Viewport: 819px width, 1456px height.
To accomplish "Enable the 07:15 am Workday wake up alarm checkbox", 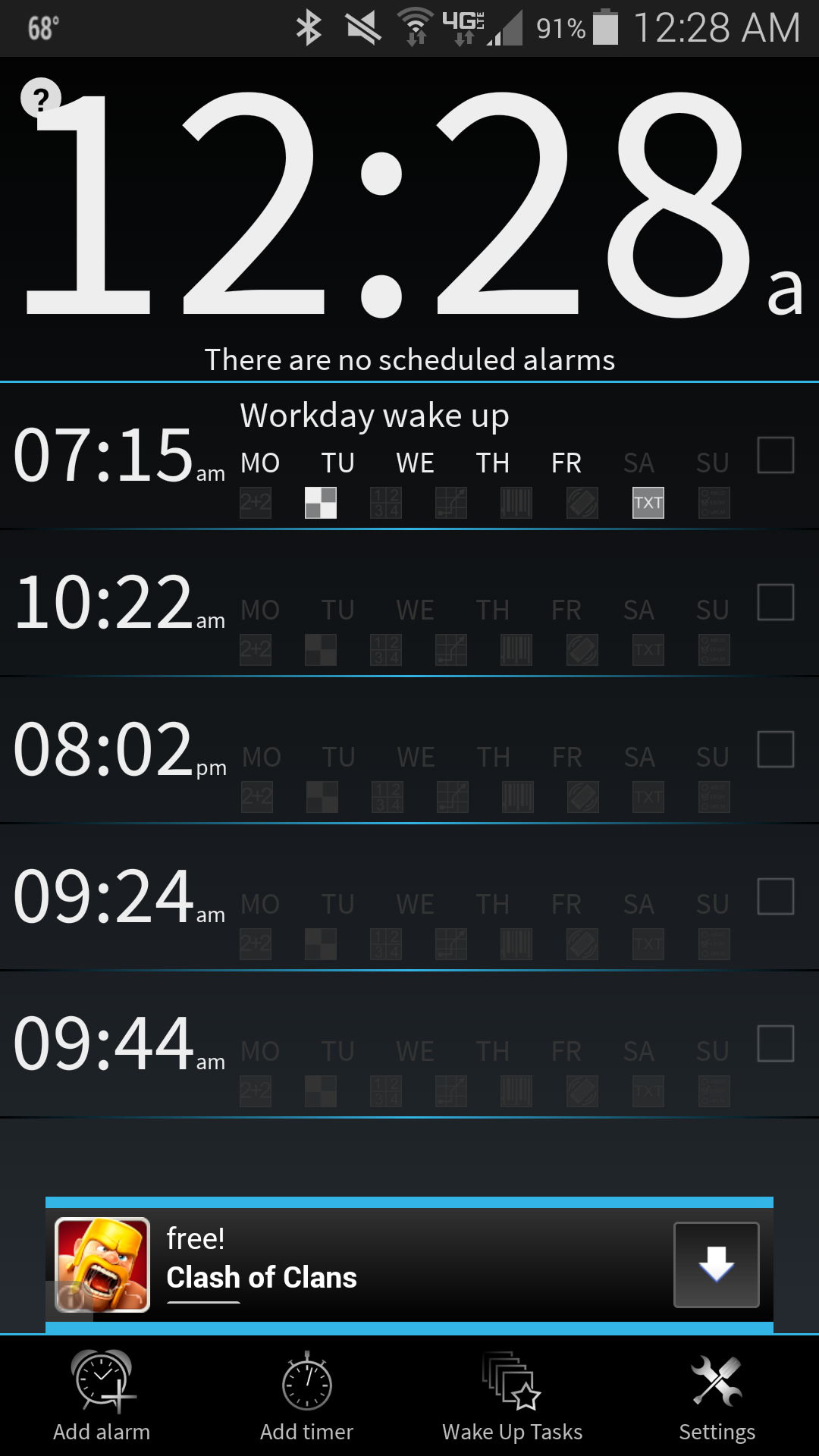I will (776, 455).
